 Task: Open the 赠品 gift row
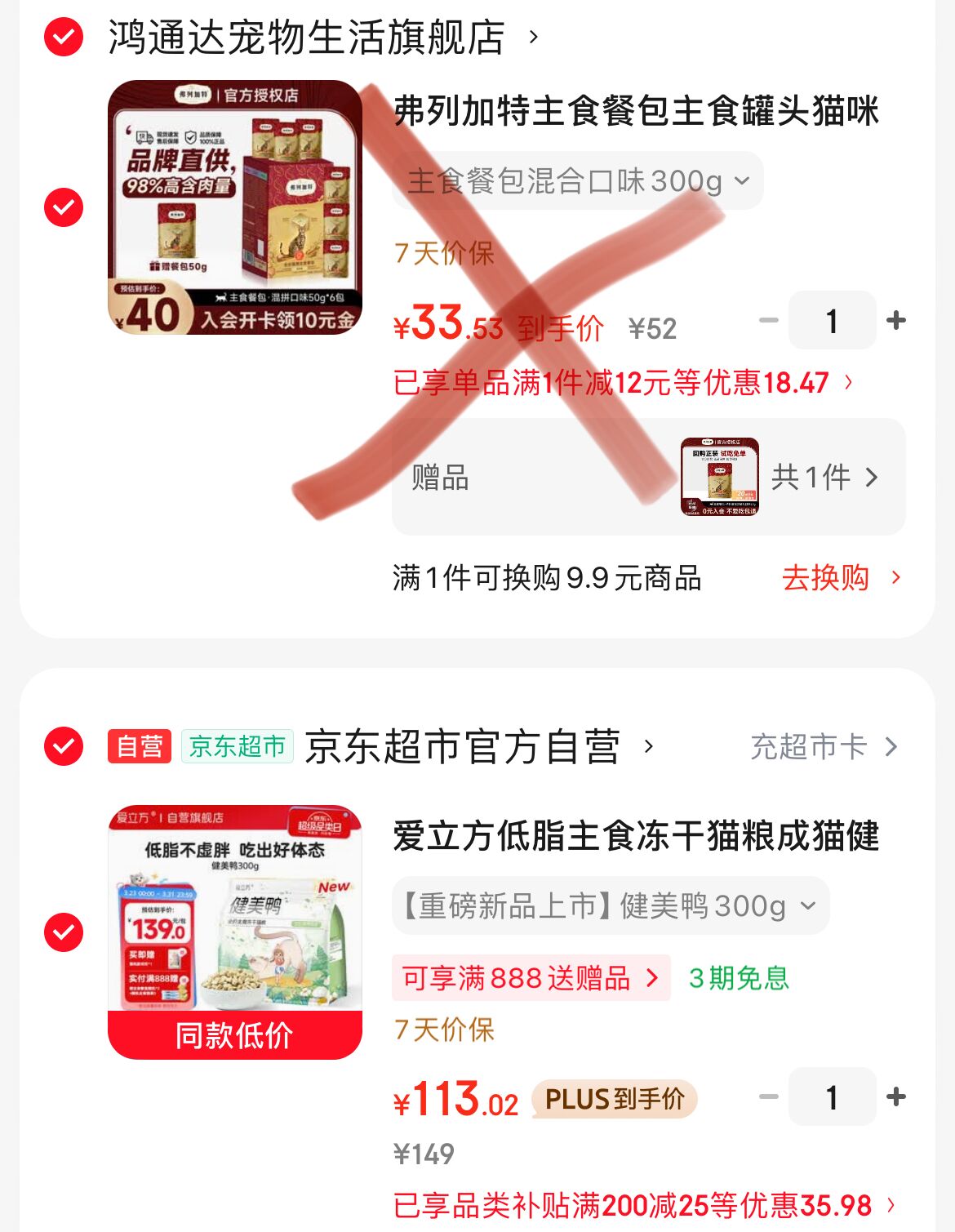tap(648, 477)
